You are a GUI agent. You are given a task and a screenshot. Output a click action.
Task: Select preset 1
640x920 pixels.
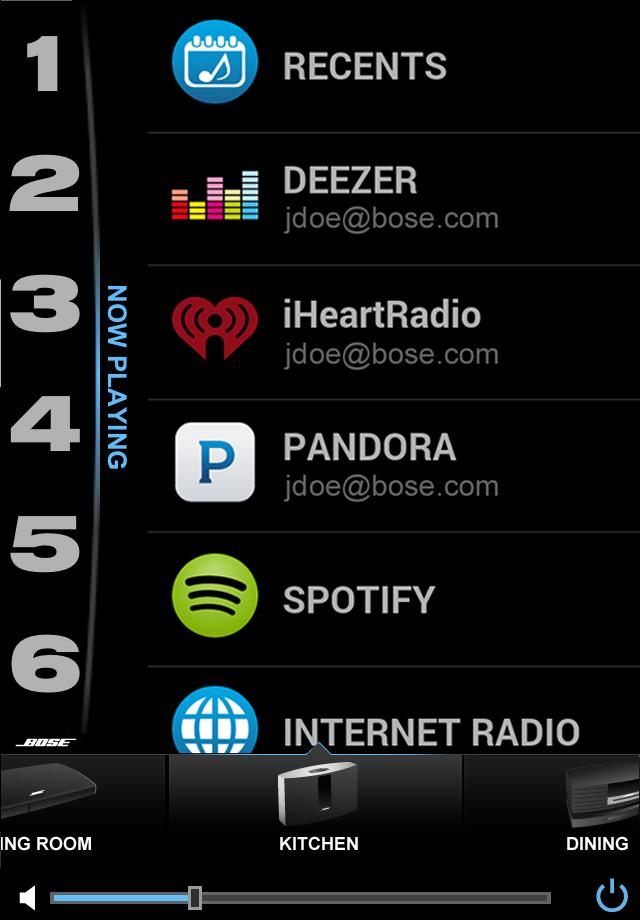coord(43,63)
